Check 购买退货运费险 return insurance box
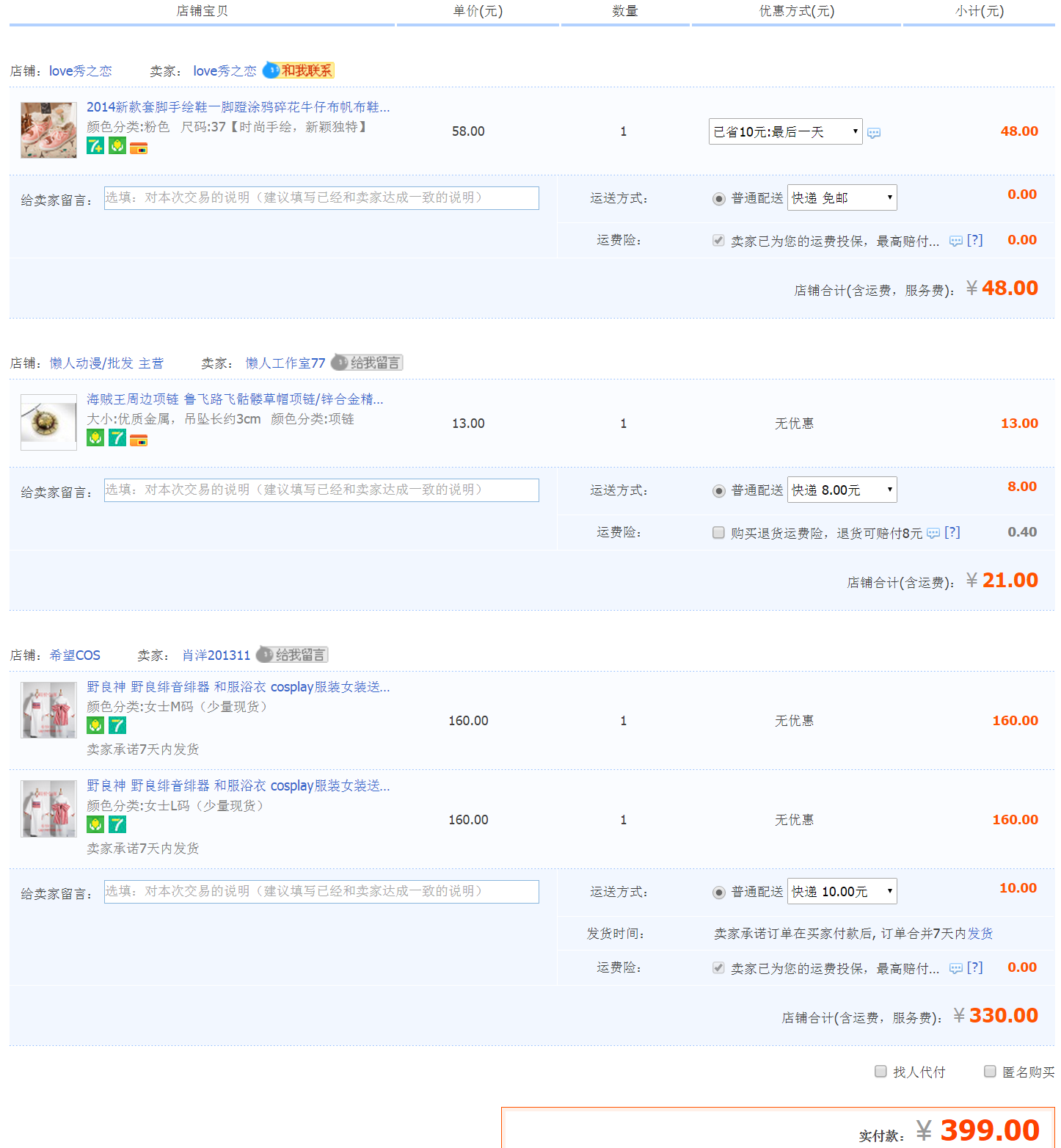 (718, 533)
